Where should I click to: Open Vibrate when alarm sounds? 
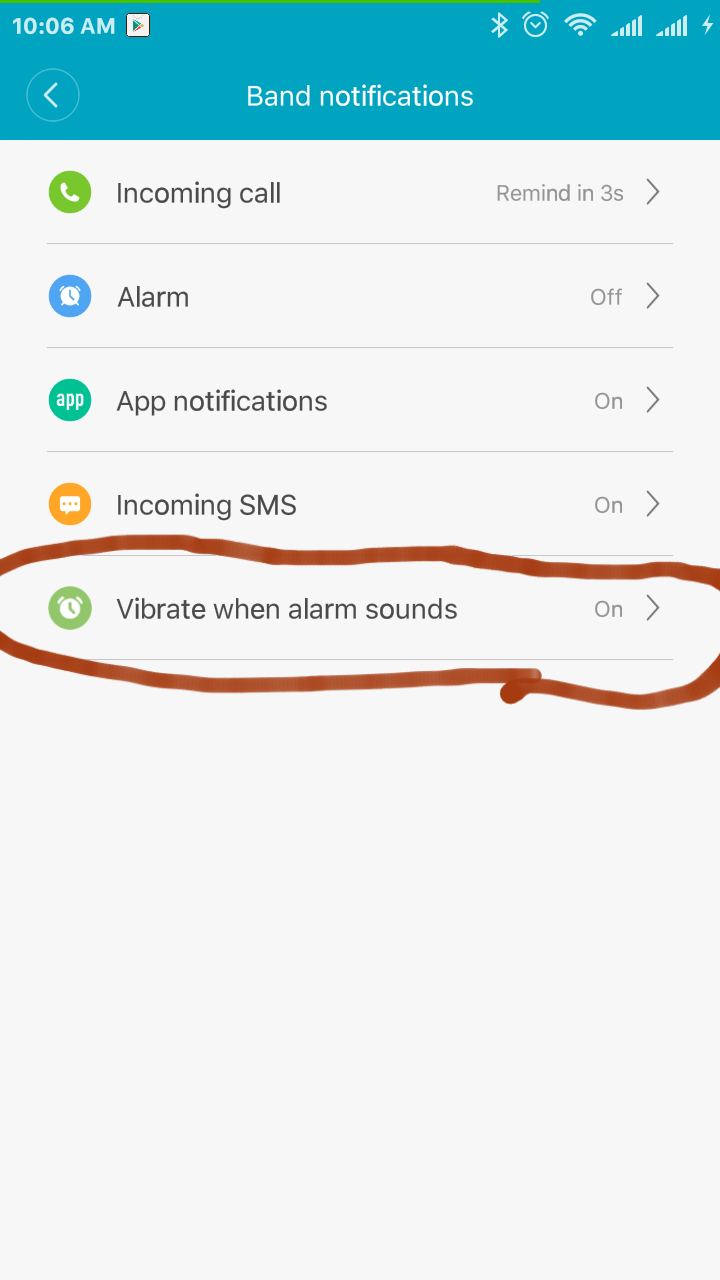coord(360,608)
